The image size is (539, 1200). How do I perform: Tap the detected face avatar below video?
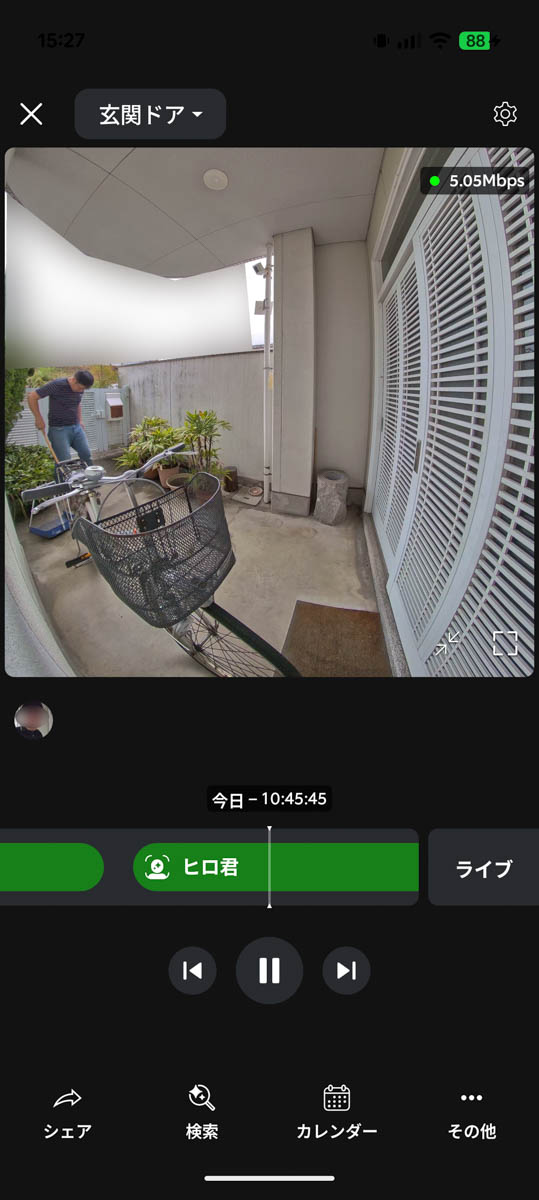click(33, 720)
